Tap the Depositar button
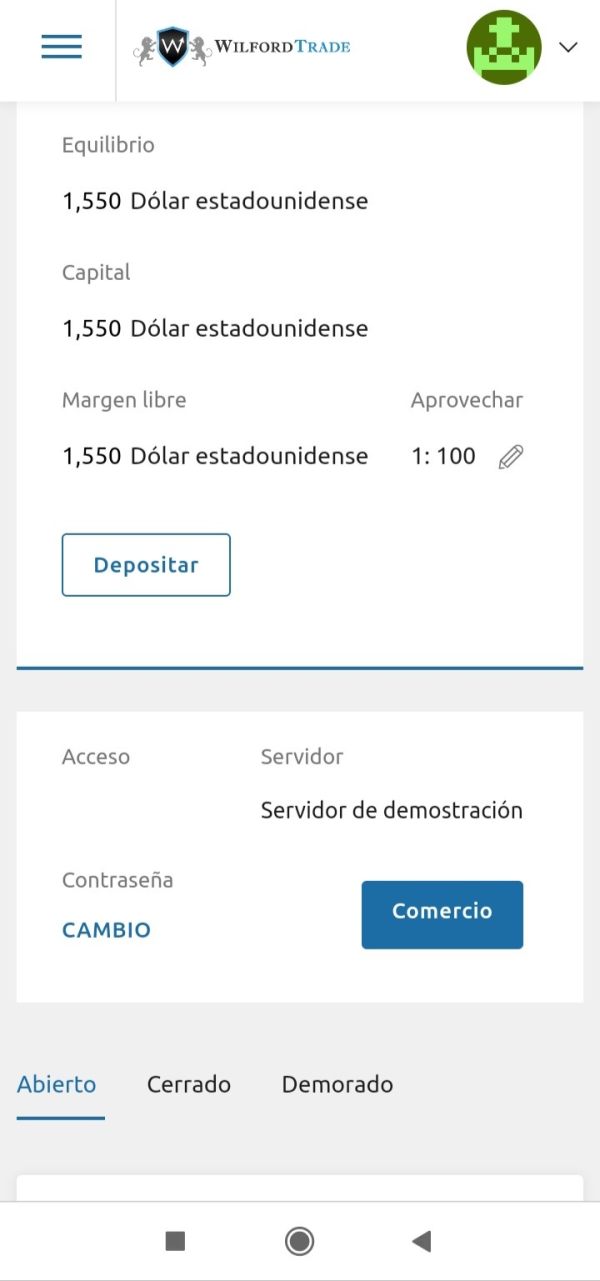This screenshot has width=600, height=1281. (x=146, y=565)
